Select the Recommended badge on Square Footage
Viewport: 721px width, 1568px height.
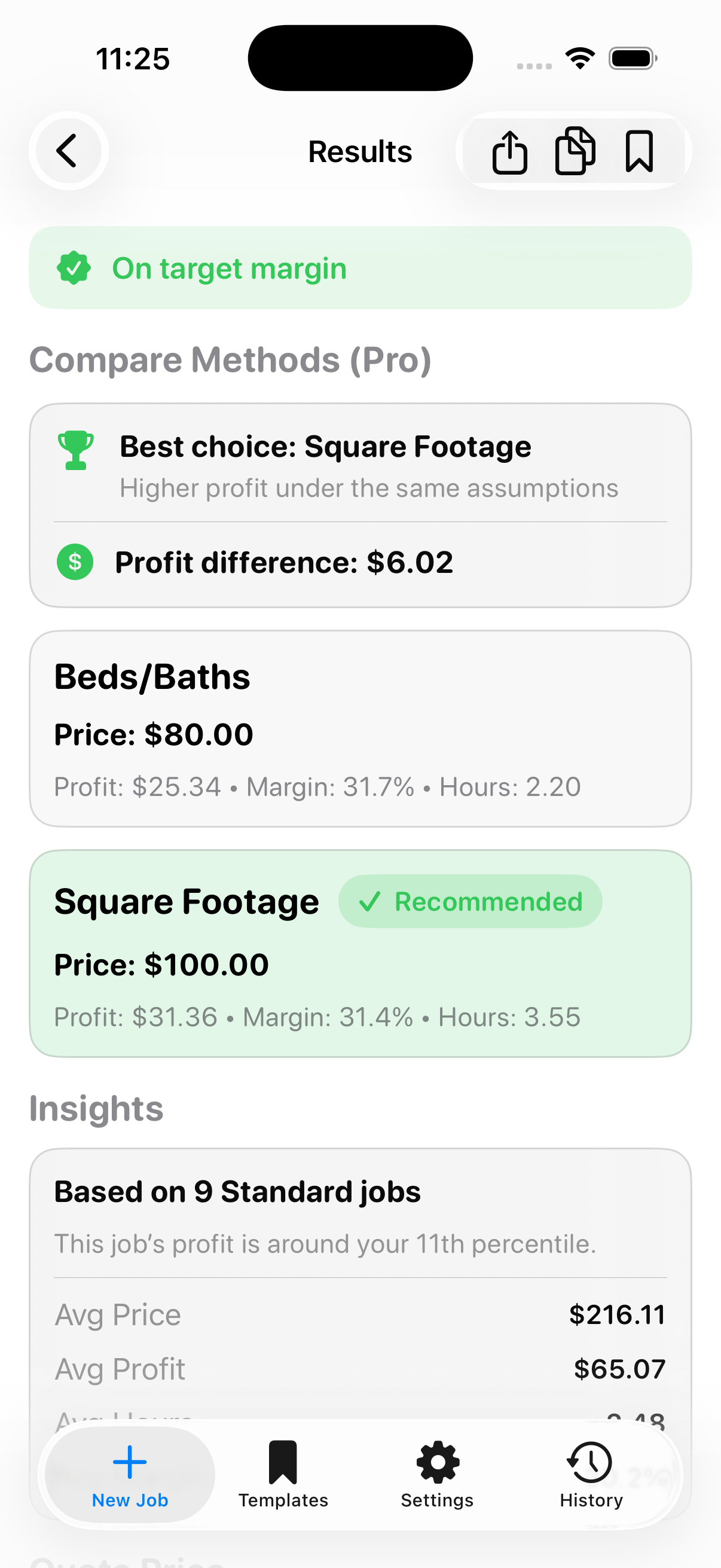point(471,901)
